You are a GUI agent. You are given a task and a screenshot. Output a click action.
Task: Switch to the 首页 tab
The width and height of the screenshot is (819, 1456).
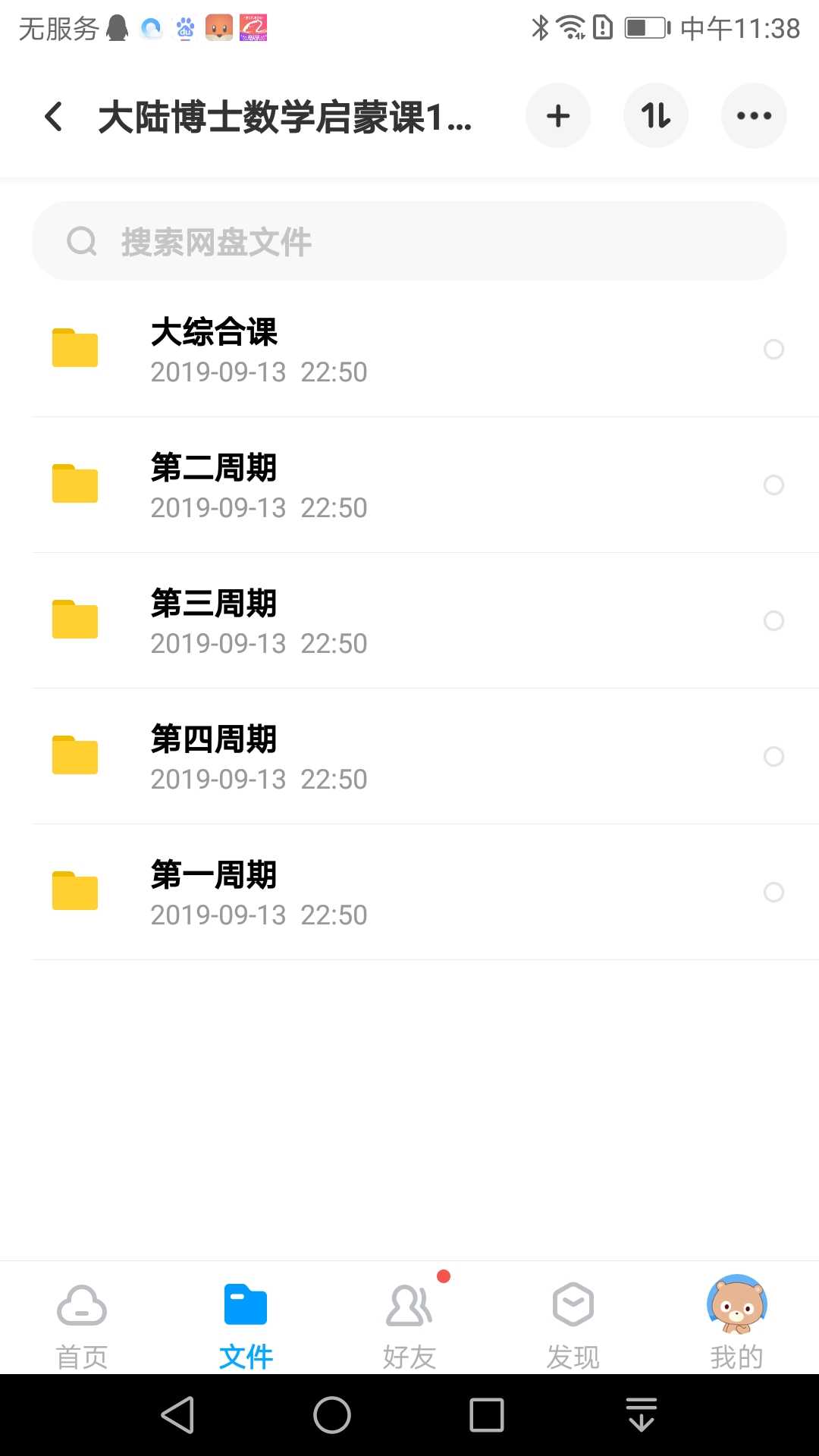pyautogui.click(x=82, y=1325)
